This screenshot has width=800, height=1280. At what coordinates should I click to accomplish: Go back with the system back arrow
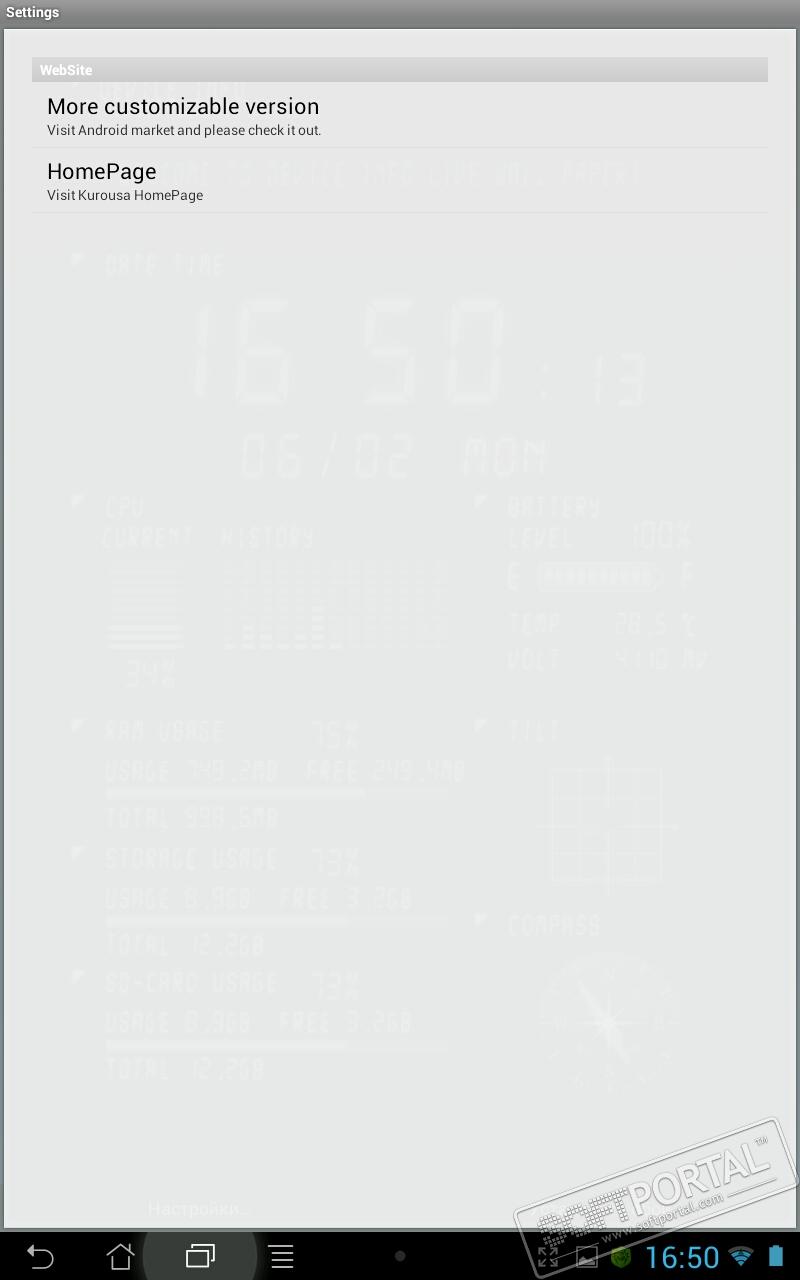pos(40,1255)
